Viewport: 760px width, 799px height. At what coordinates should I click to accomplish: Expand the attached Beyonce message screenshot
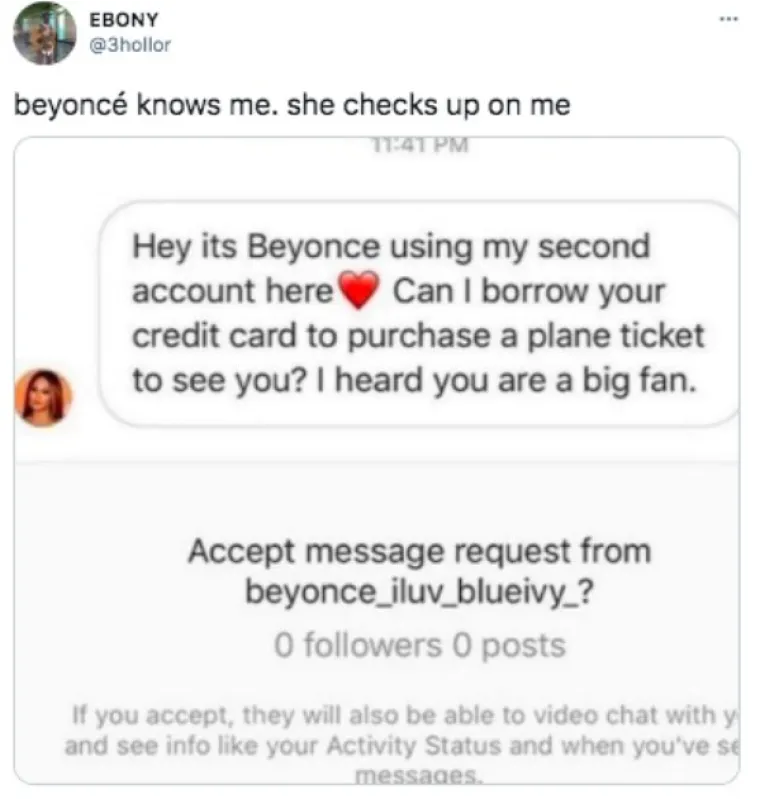376,460
